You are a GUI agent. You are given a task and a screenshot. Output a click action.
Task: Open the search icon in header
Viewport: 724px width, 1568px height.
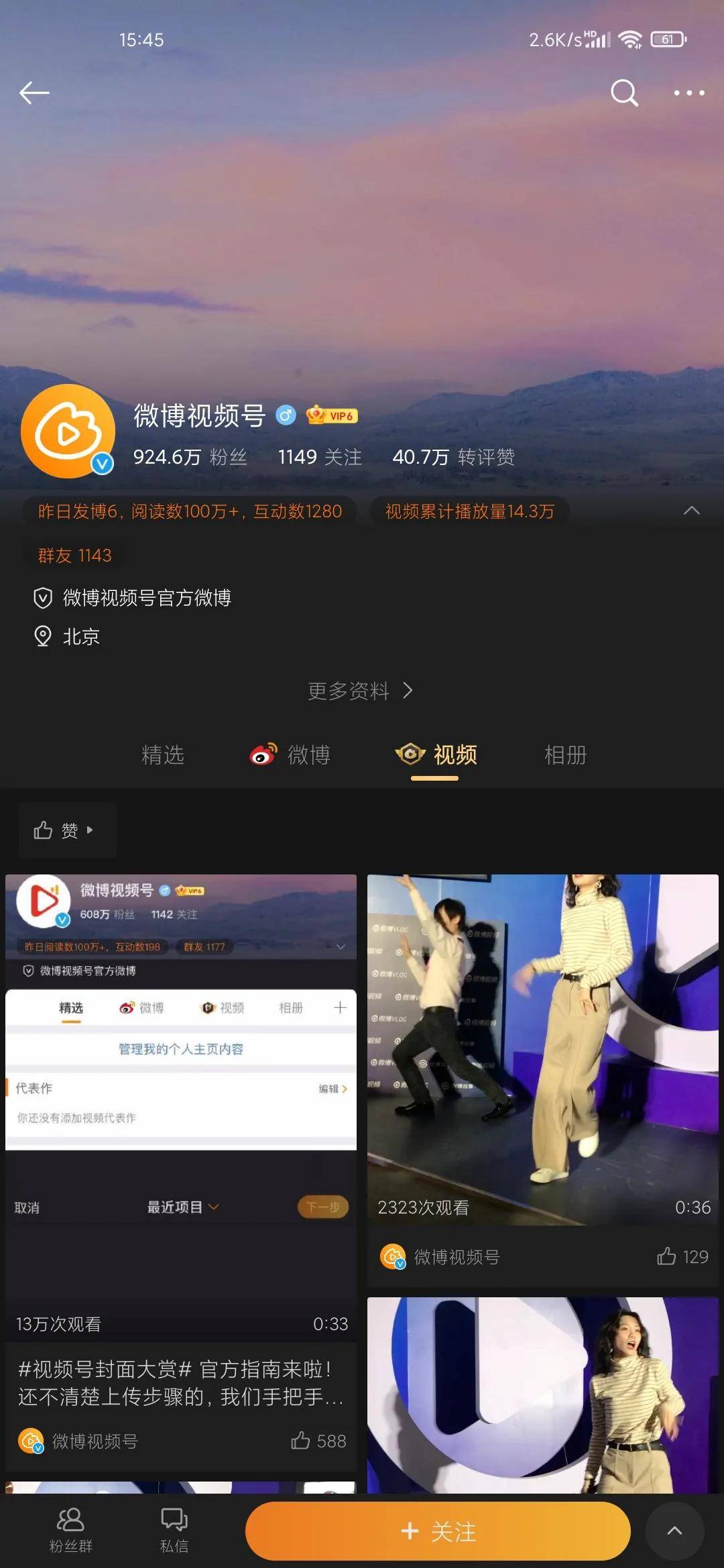[624, 93]
